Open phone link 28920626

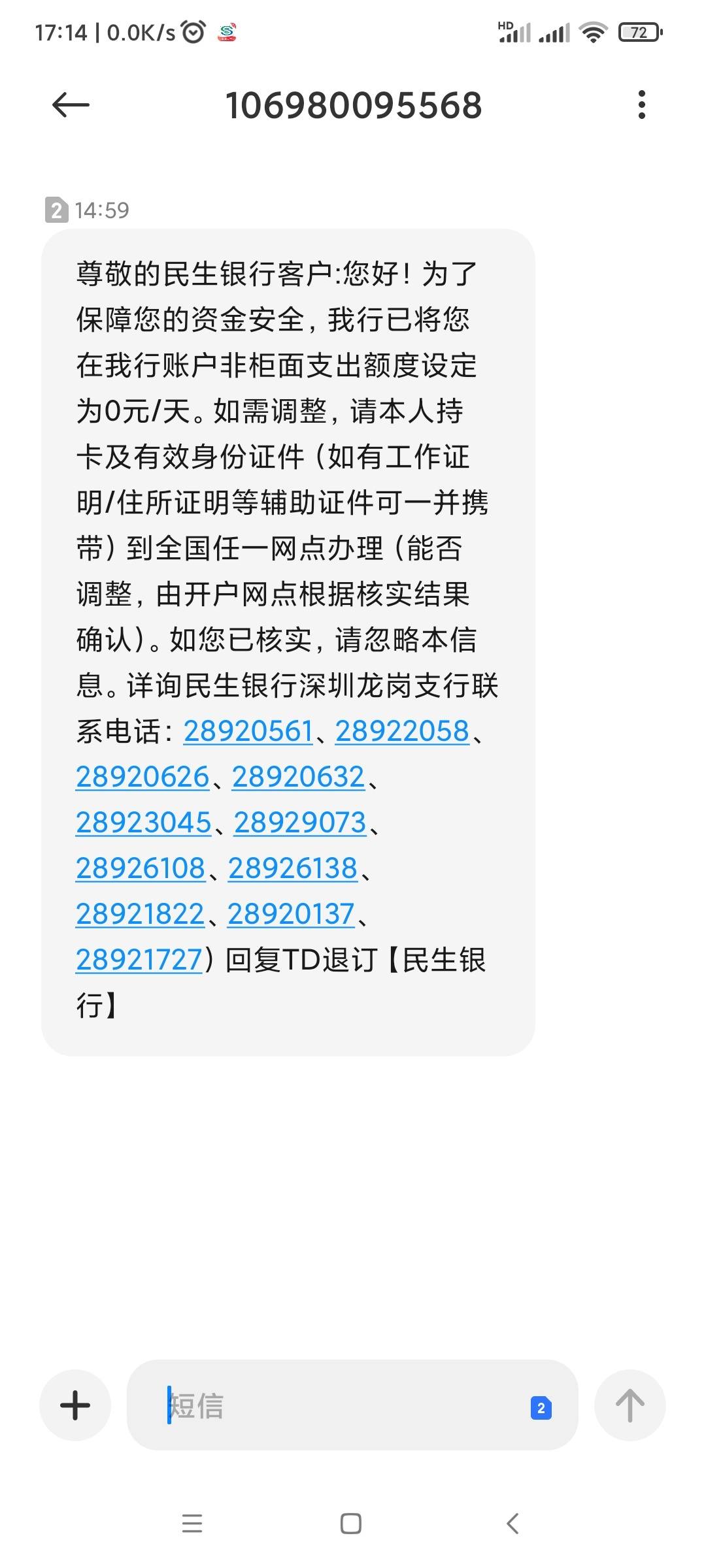click(x=143, y=777)
